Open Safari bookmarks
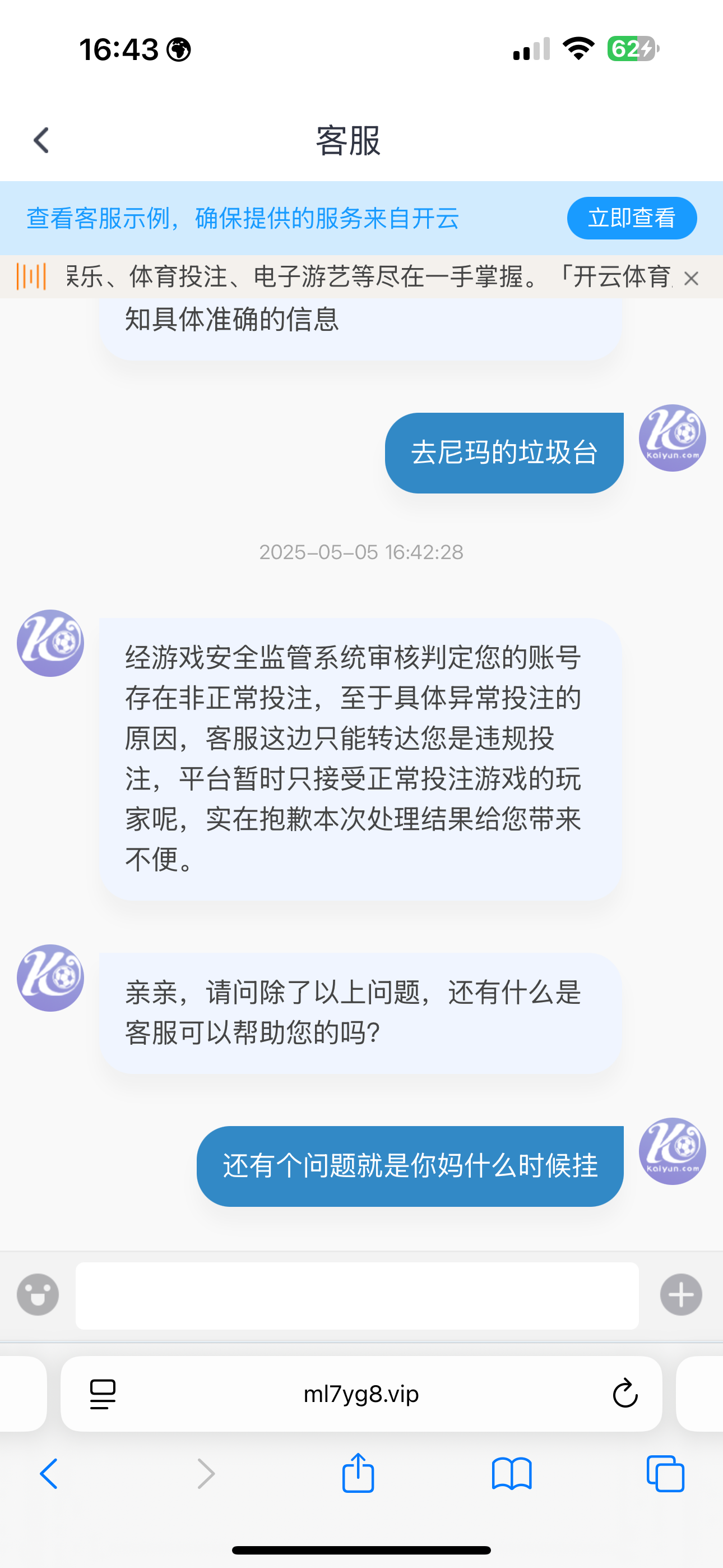This screenshot has height=1568, width=723. (x=511, y=1474)
